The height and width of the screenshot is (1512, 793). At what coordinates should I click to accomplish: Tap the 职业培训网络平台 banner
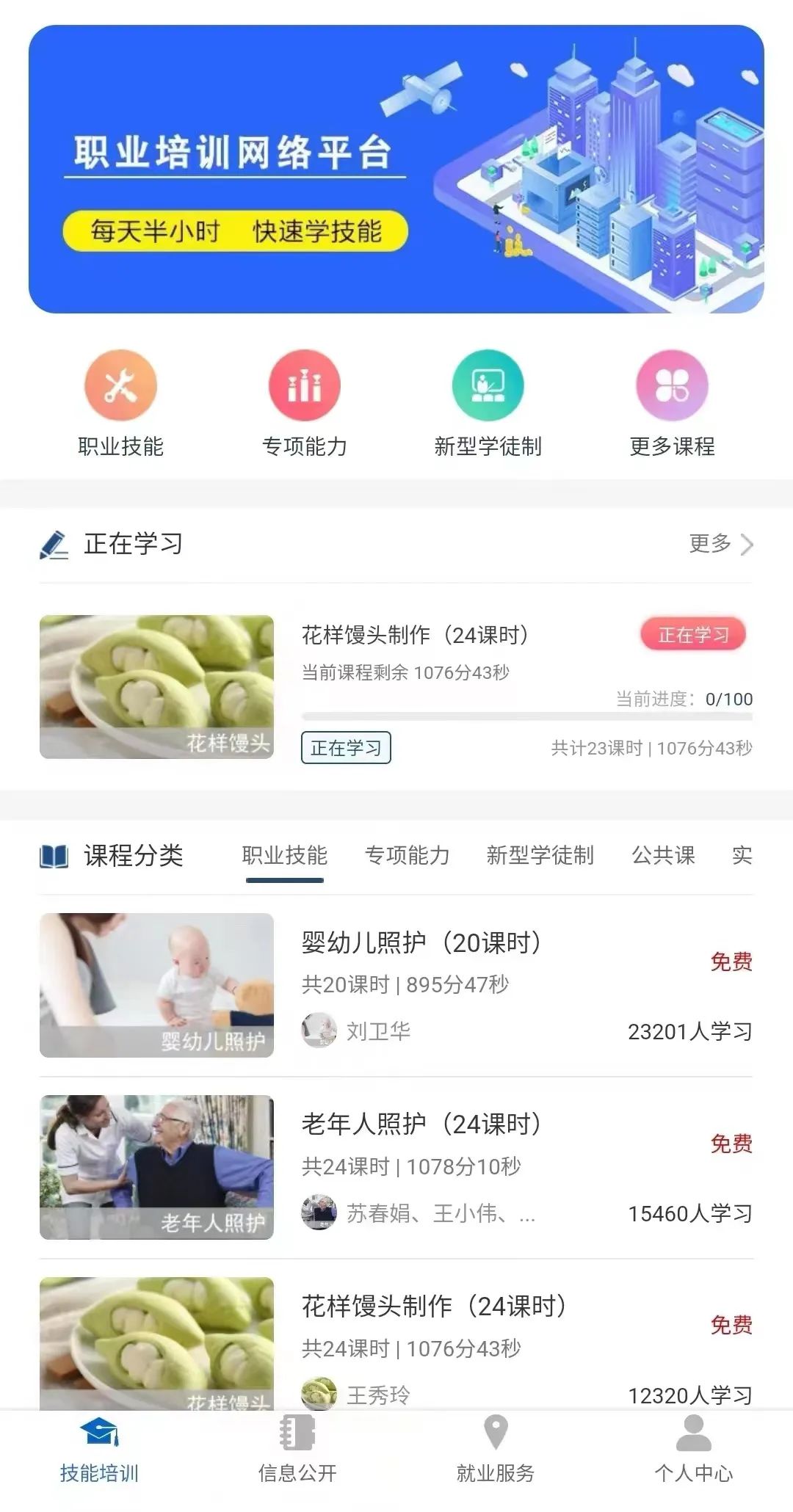tap(396, 169)
